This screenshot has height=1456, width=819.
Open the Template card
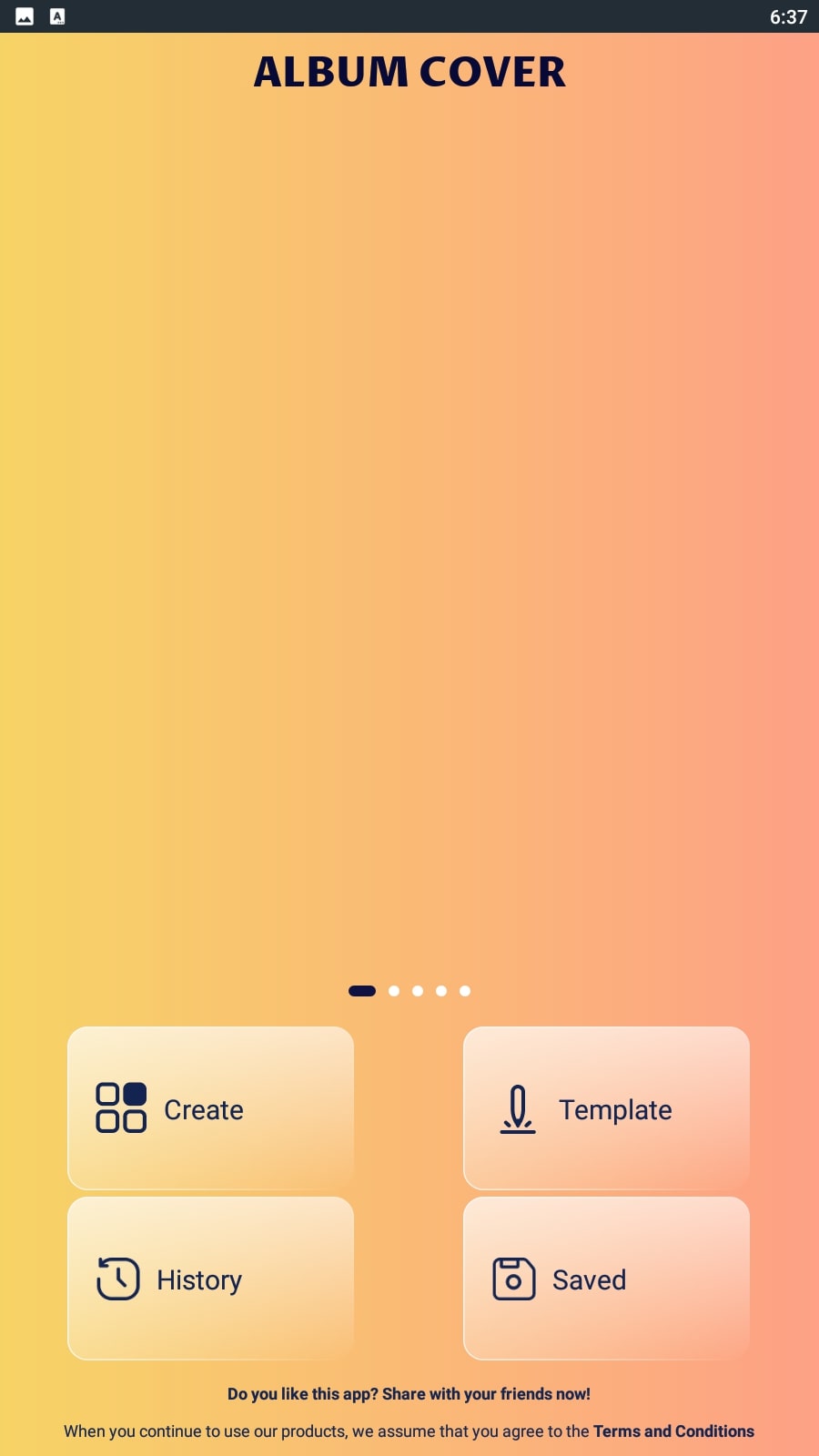(x=606, y=1107)
